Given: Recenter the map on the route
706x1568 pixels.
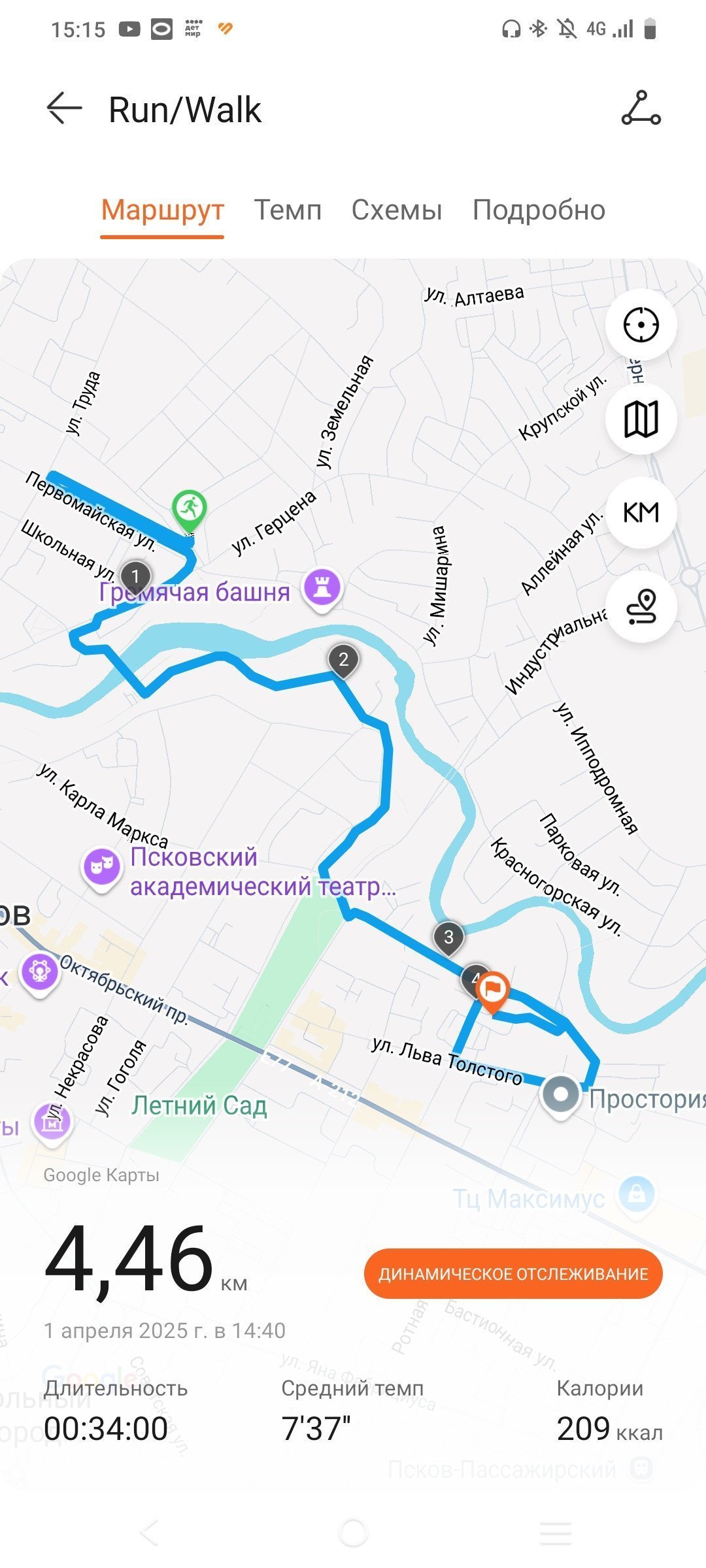Looking at the screenshot, I should 641,325.
